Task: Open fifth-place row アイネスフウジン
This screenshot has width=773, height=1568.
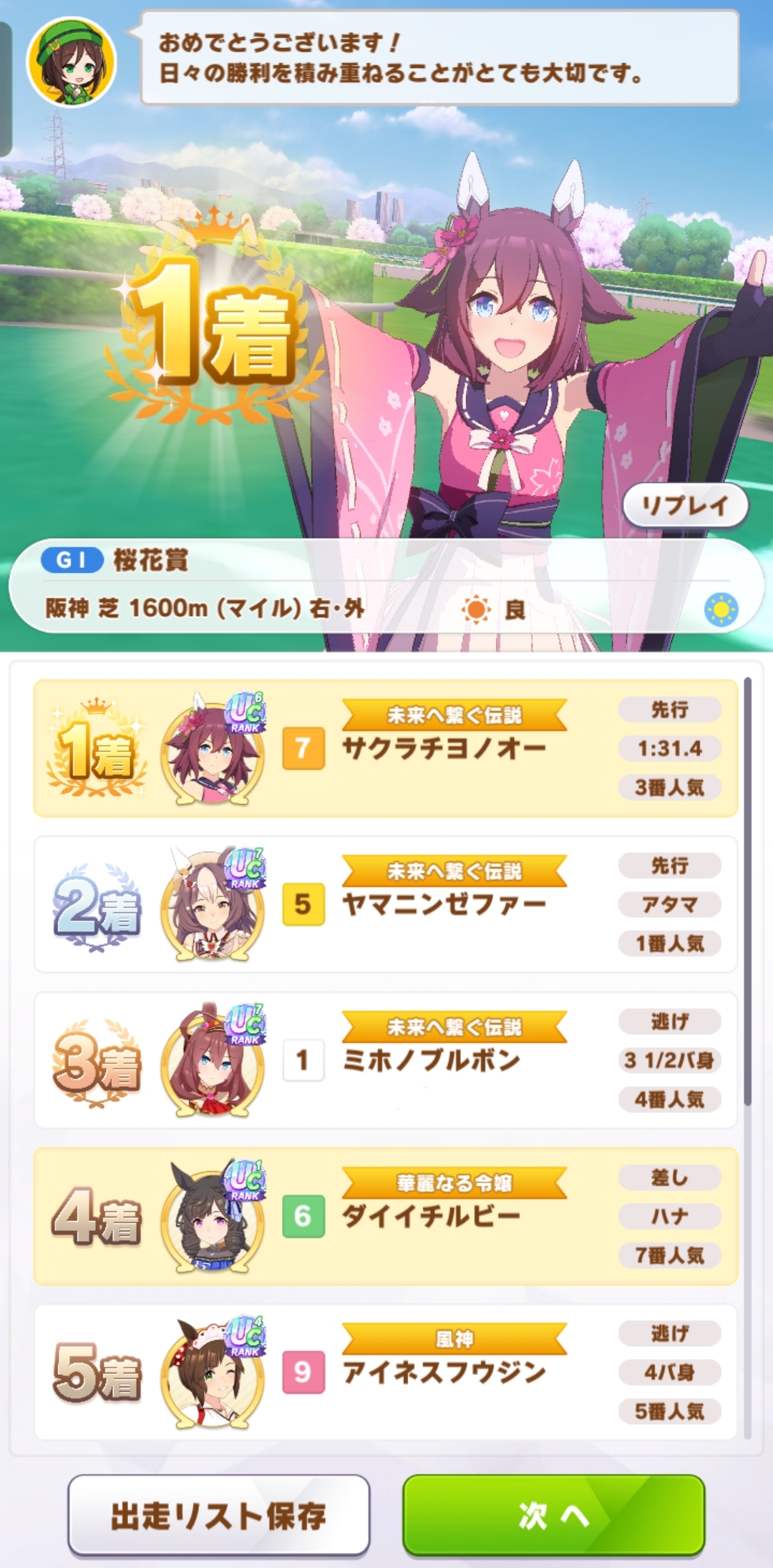Action: [386, 1372]
